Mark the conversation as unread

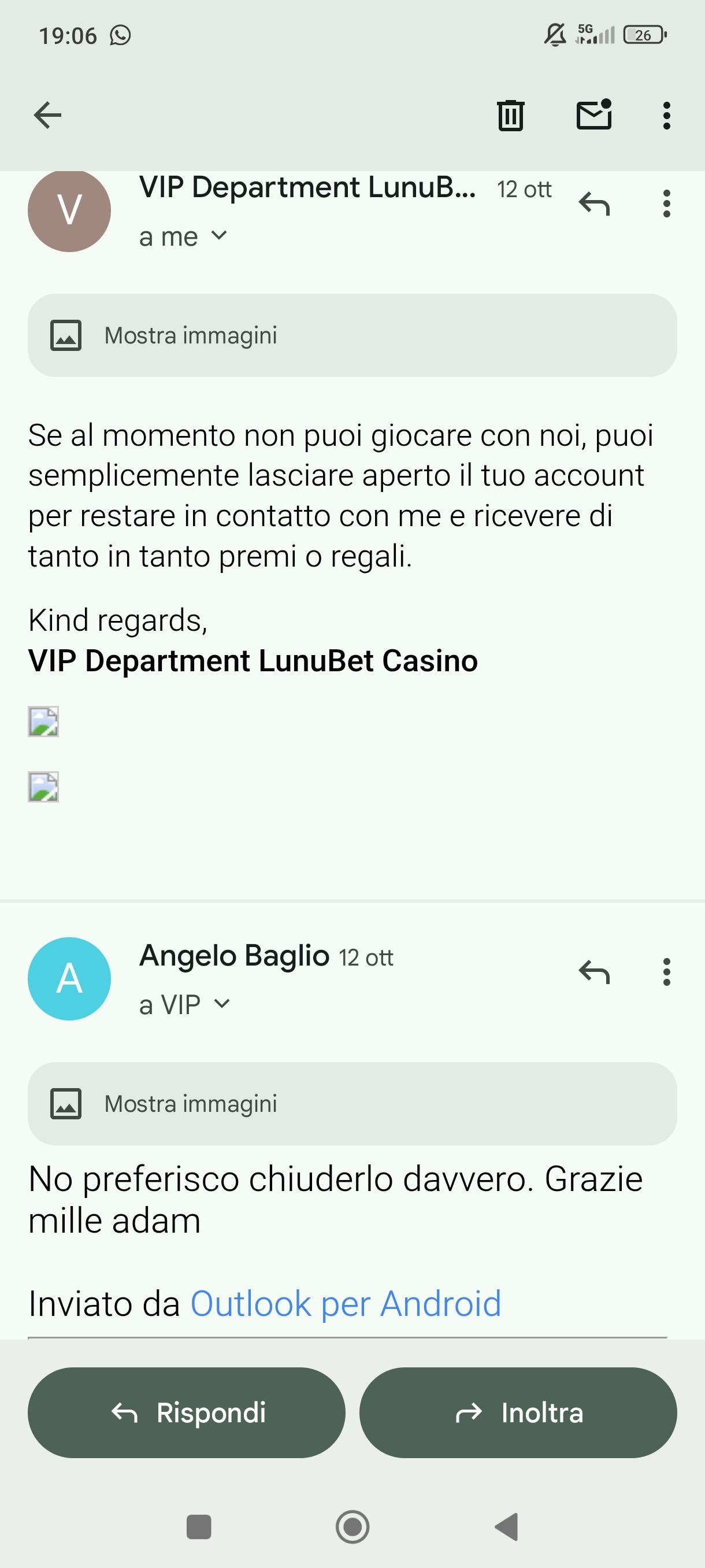pyautogui.click(x=593, y=114)
